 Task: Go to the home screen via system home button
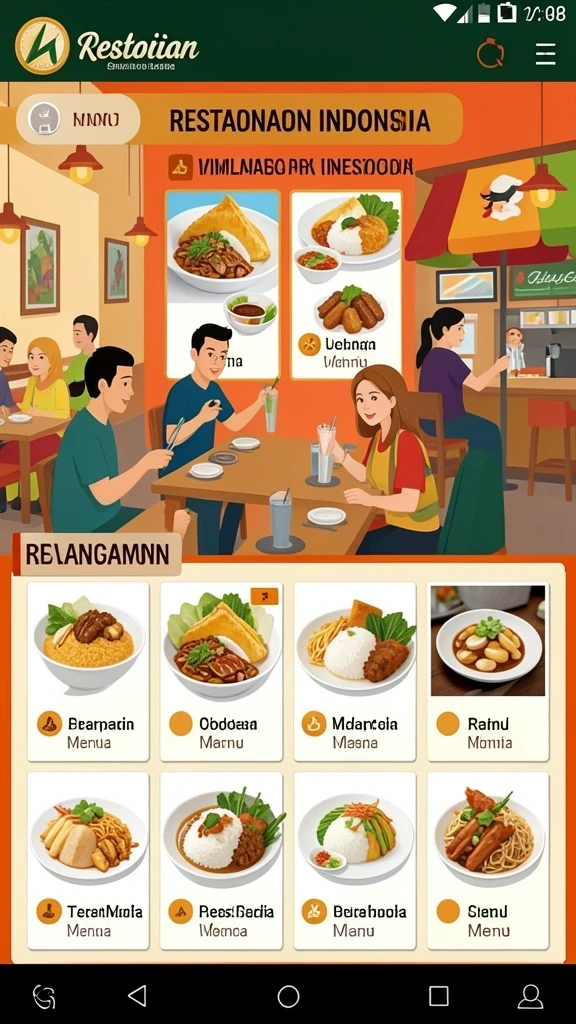pos(288,997)
